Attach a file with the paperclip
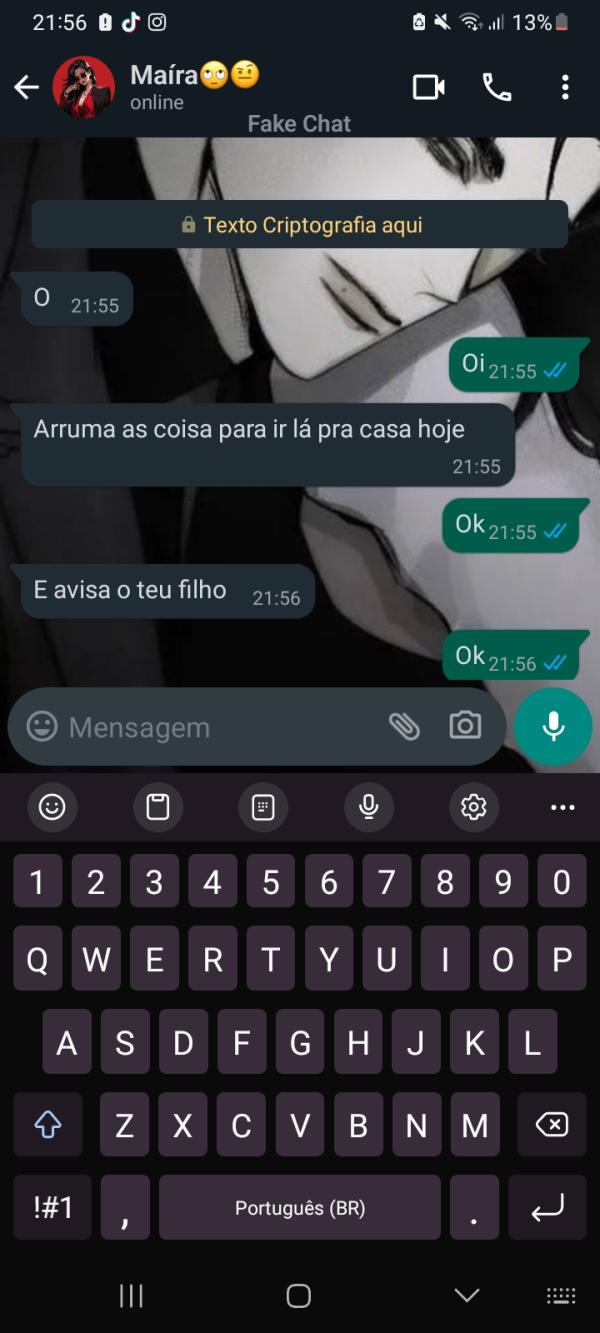 click(404, 726)
